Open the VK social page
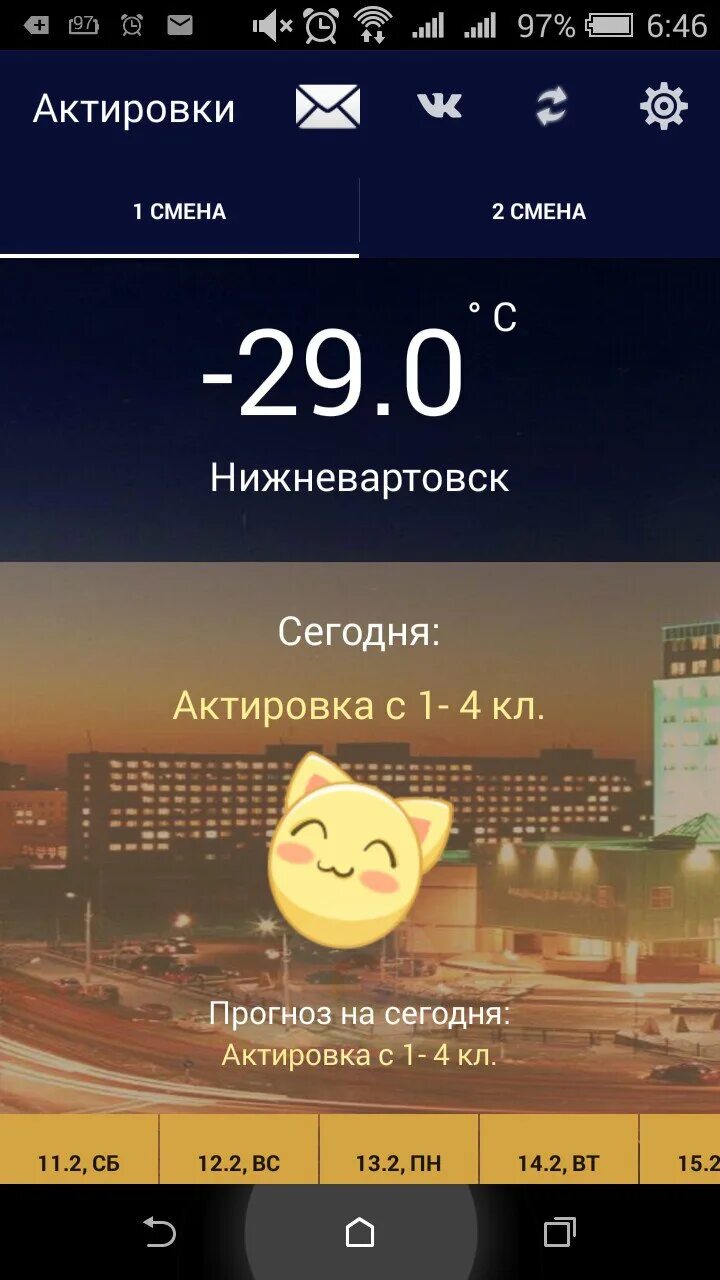The image size is (720, 1280). 439,105
